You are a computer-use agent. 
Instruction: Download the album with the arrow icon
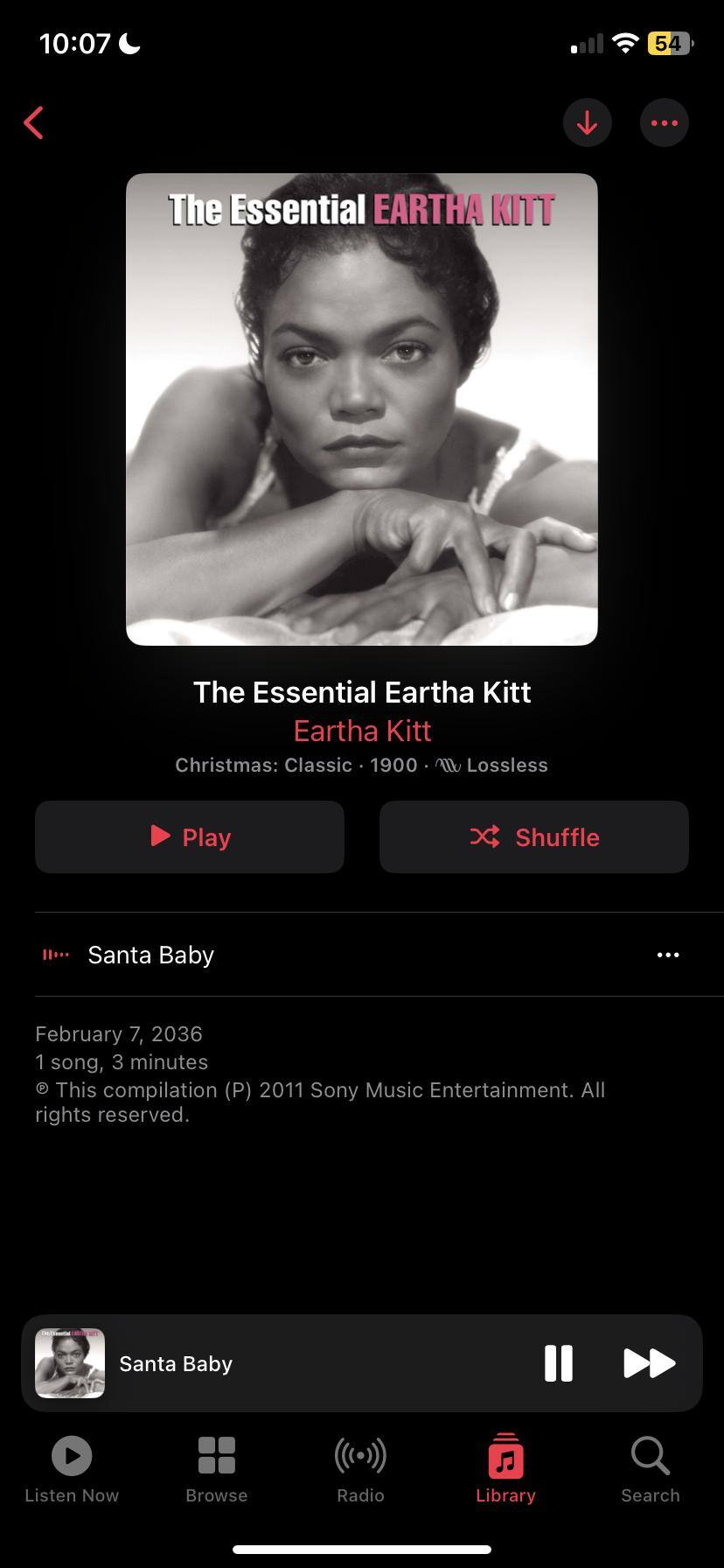coord(587,122)
